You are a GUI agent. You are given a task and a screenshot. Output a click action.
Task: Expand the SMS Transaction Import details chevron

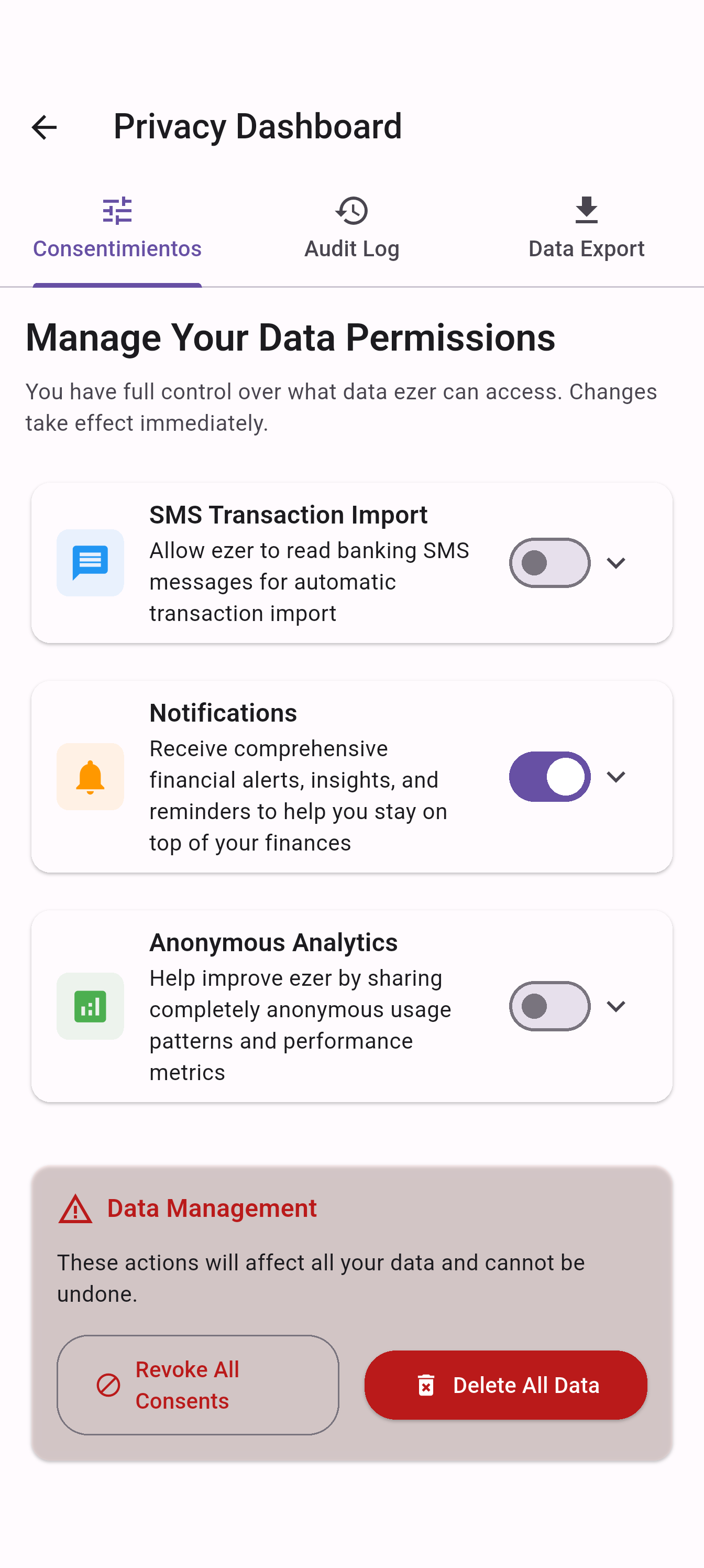click(x=617, y=562)
